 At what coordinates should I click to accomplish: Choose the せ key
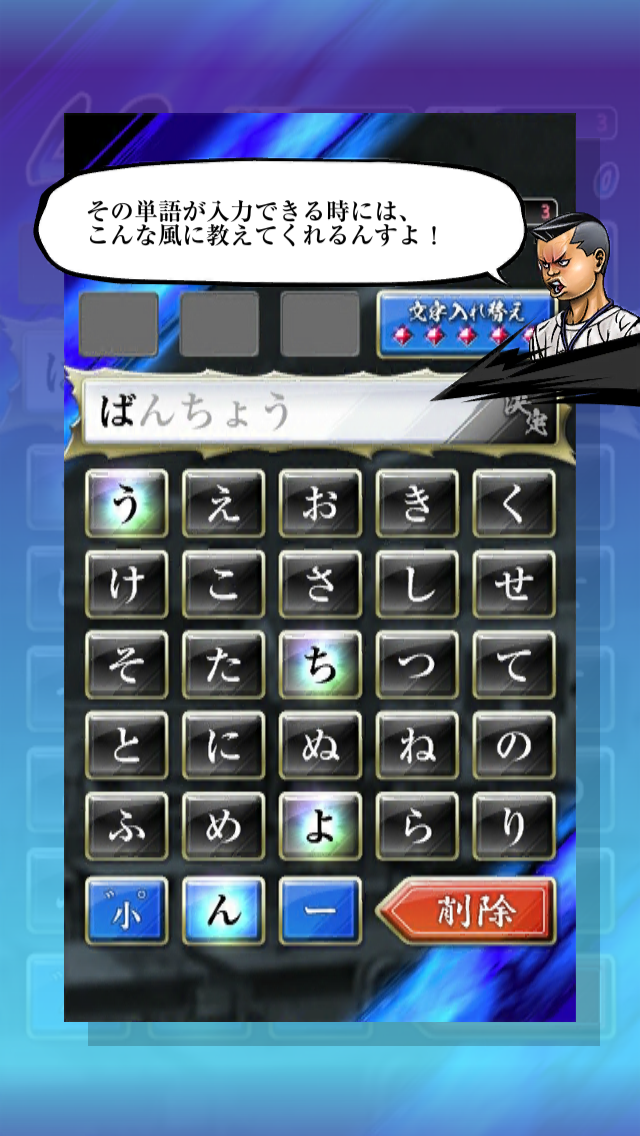[x=514, y=584]
